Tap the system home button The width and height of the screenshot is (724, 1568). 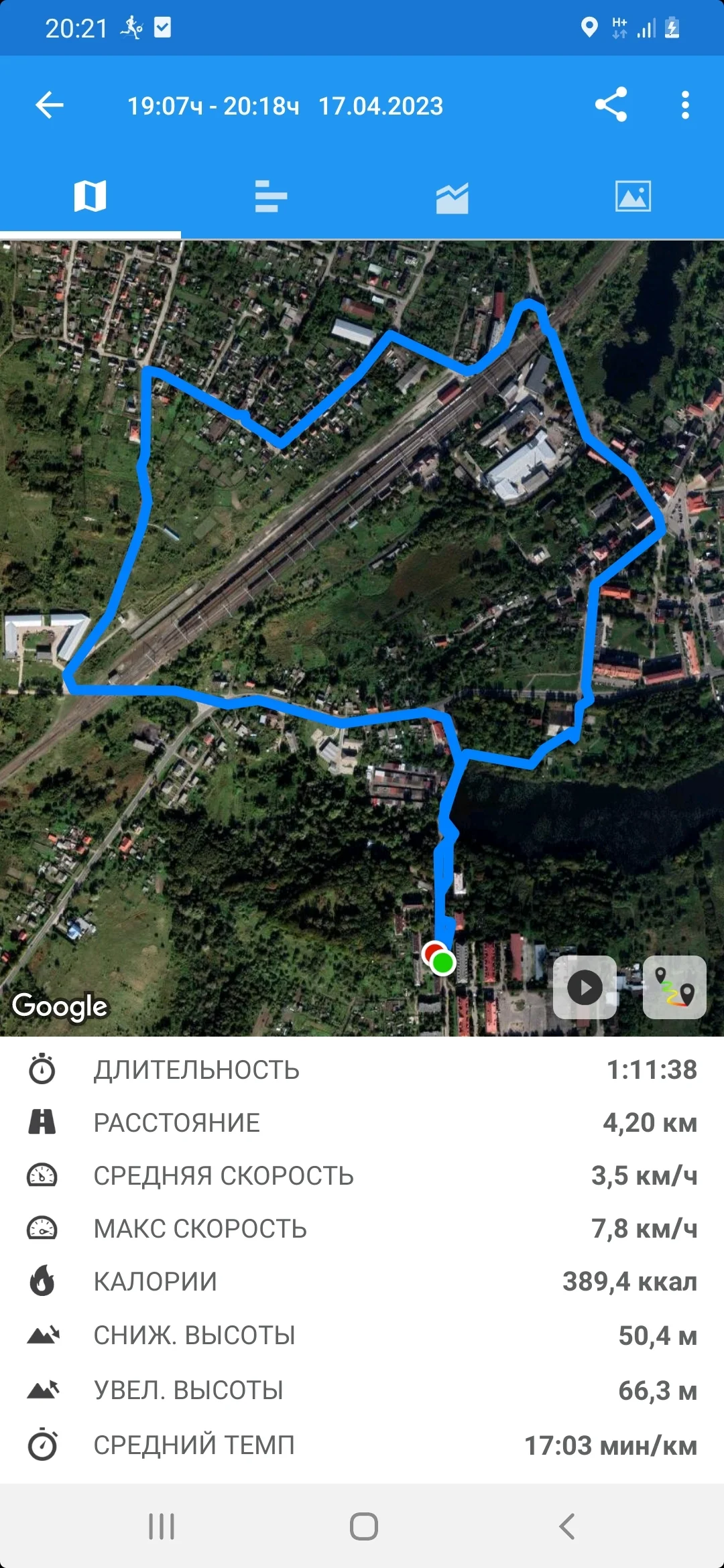(x=363, y=1526)
